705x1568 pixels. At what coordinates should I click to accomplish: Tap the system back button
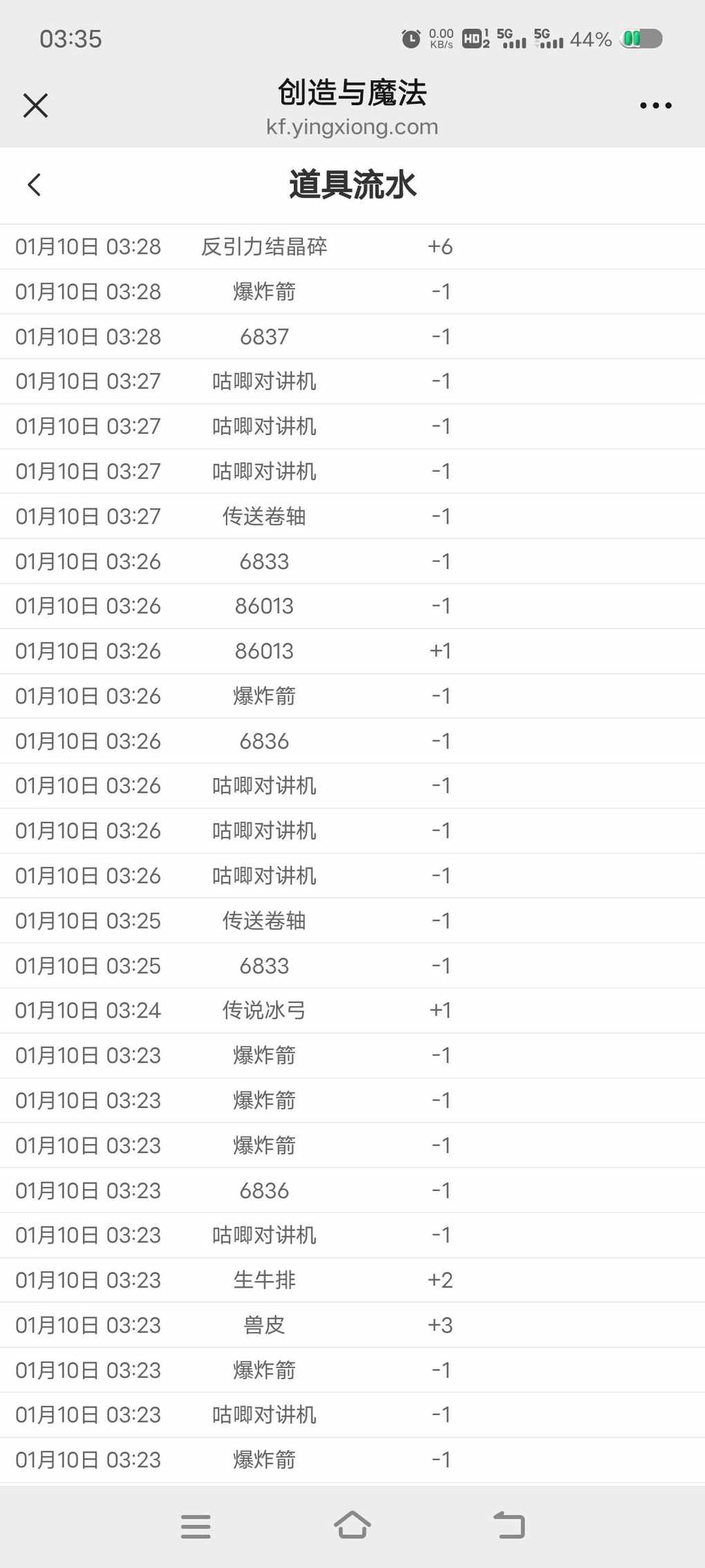(x=509, y=1525)
